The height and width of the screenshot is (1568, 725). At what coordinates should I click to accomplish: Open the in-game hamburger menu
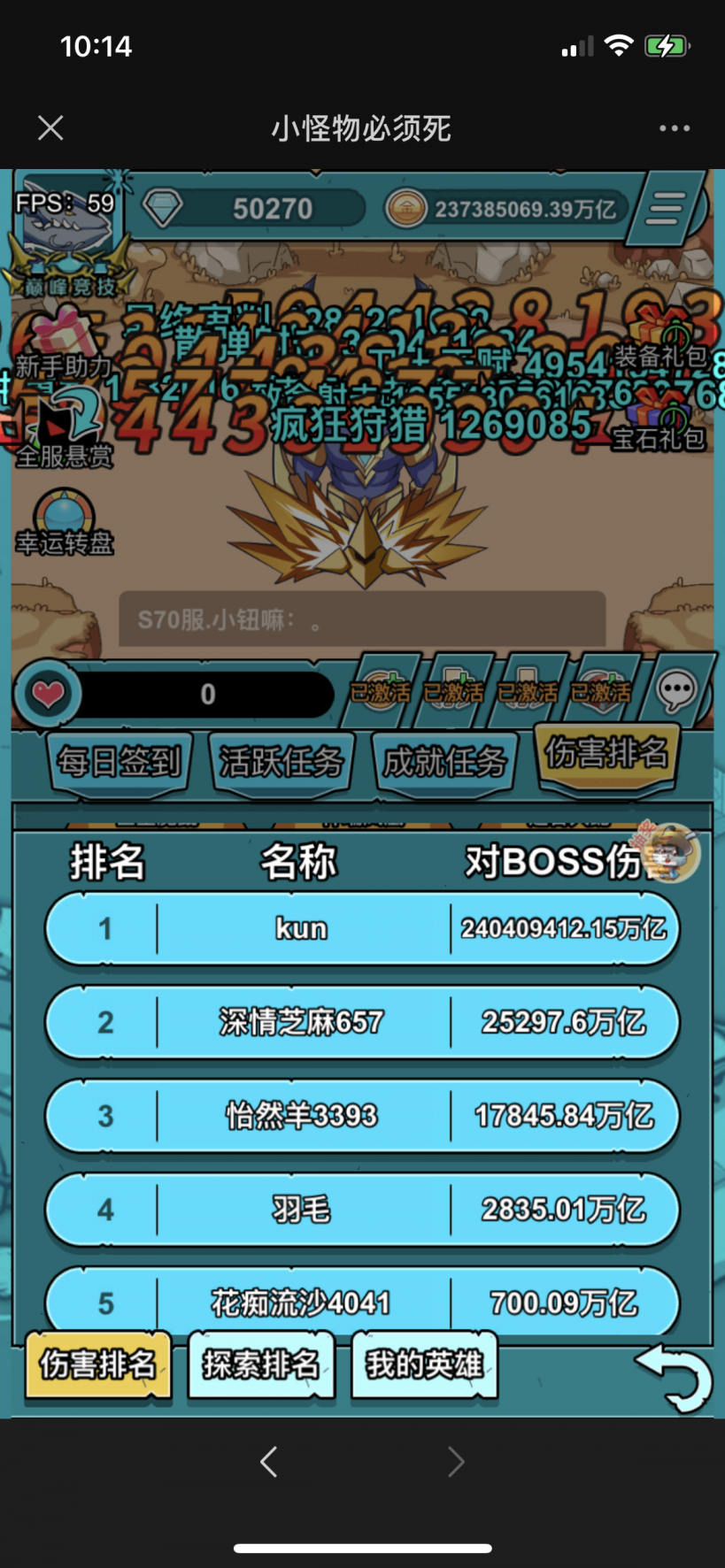pos(666,209)
